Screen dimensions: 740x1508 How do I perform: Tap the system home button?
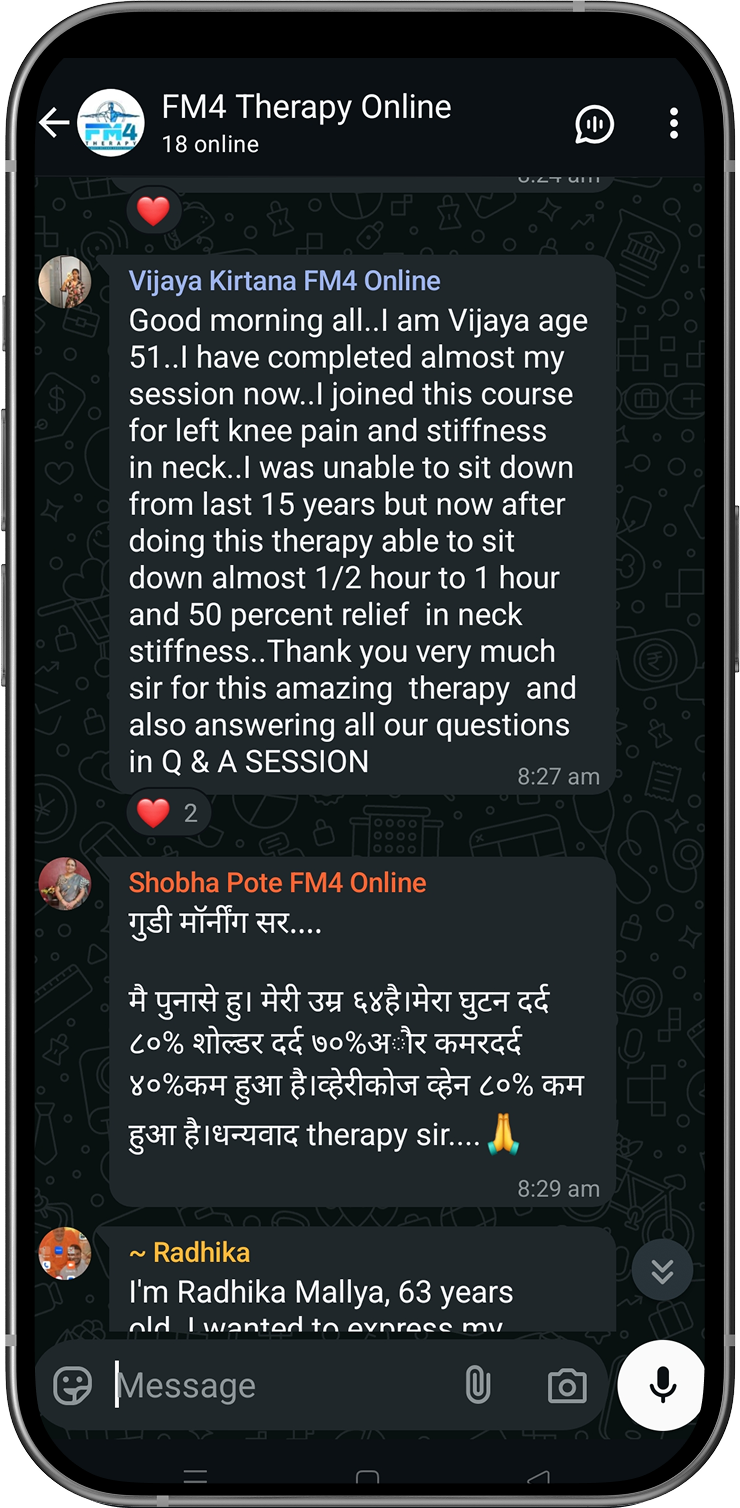click(x=368, y=1477)
